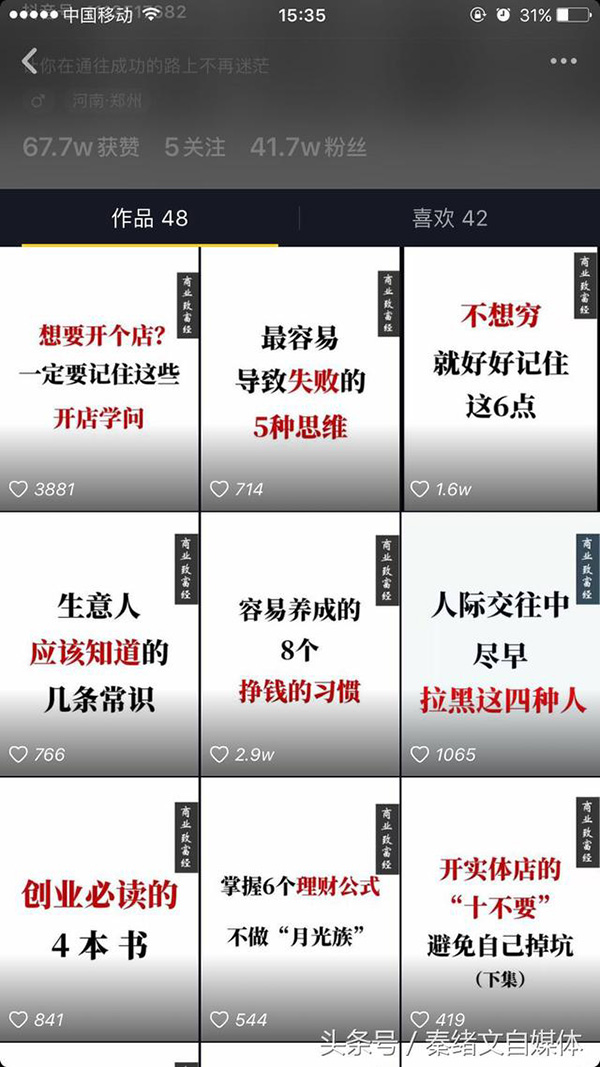
Task: Show the 5关注 following list
Action: (x=195, y=148)
